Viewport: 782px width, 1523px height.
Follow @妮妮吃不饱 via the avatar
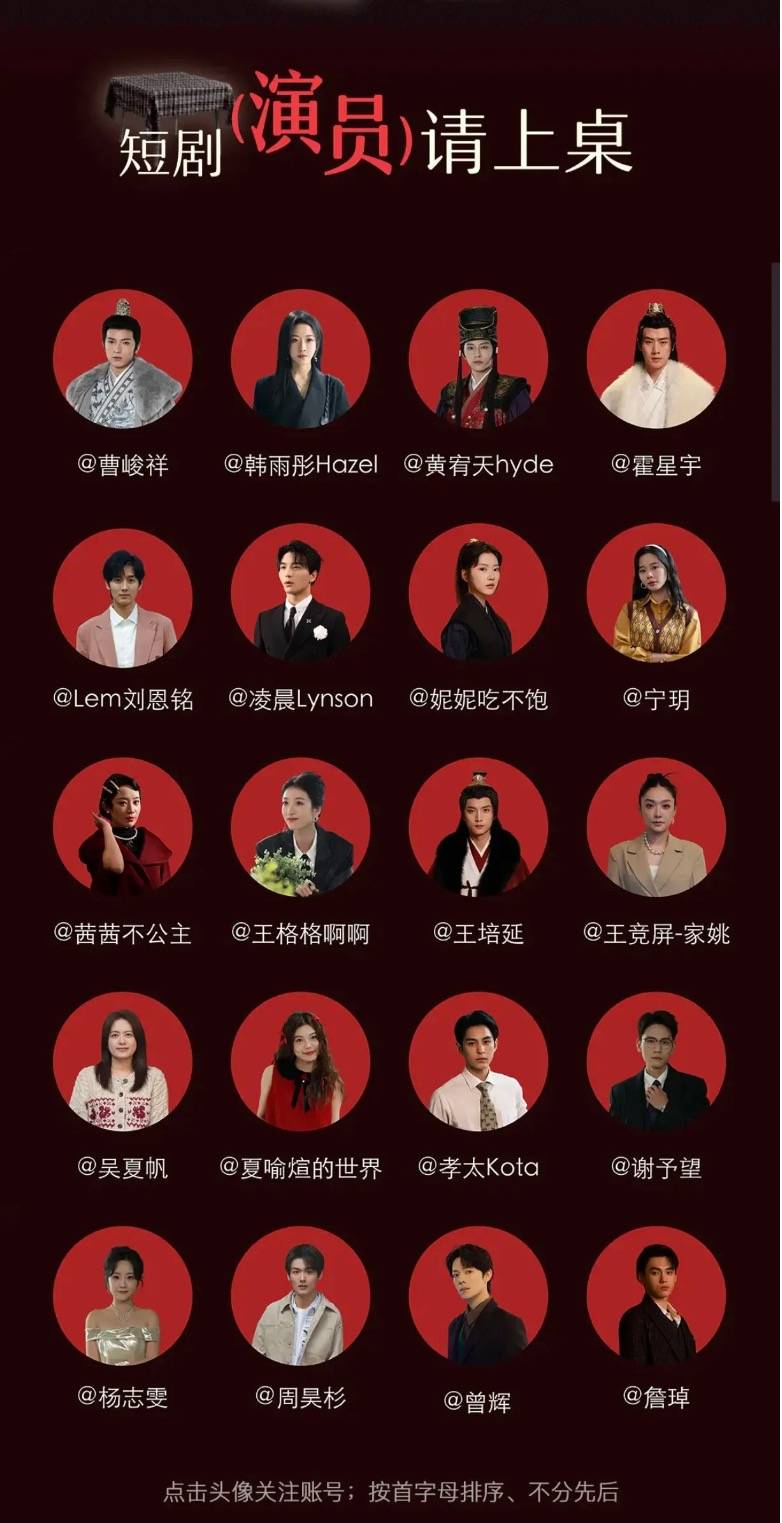click(479, 593)
